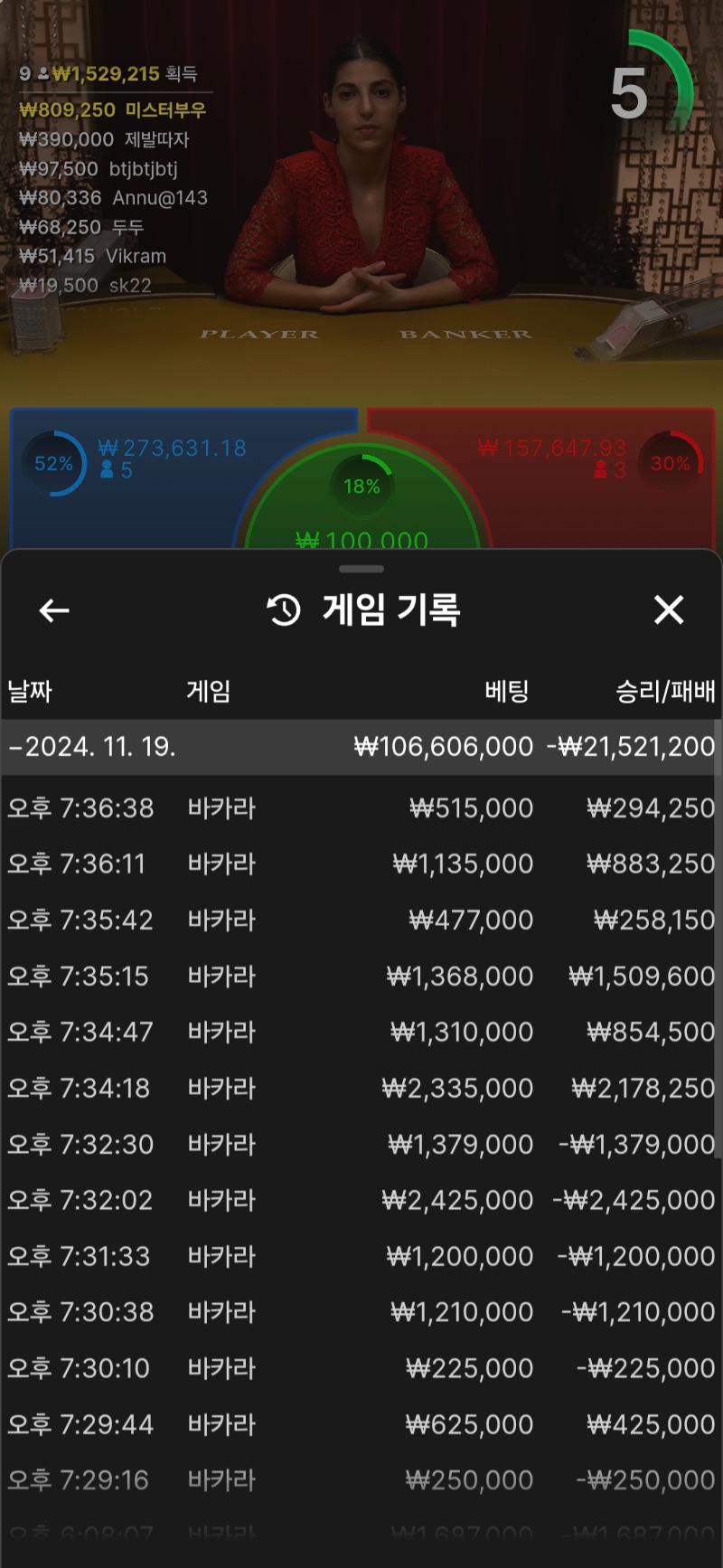Tap the sheet drag handle above 게임 기록

coord(361,569)
